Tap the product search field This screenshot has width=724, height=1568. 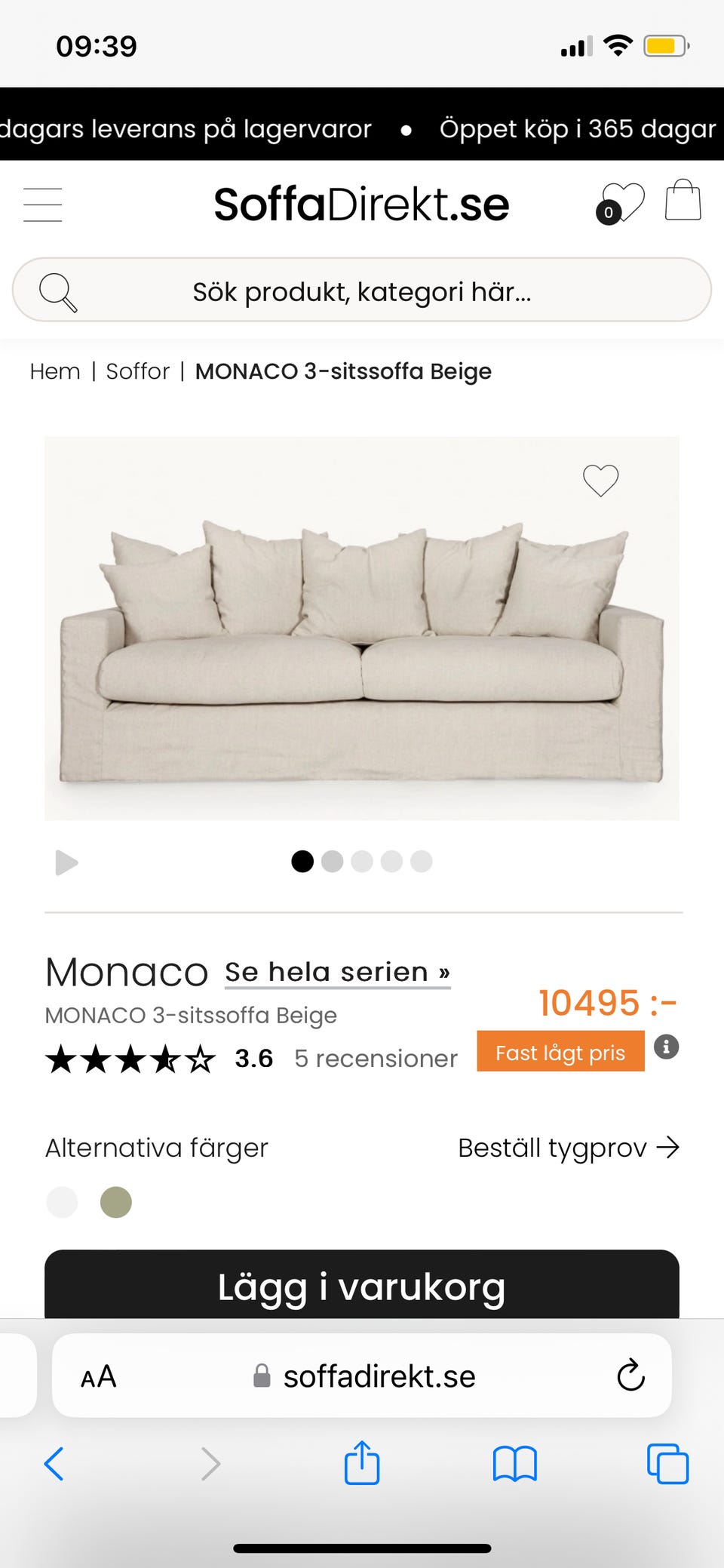[x=362, y=291]
